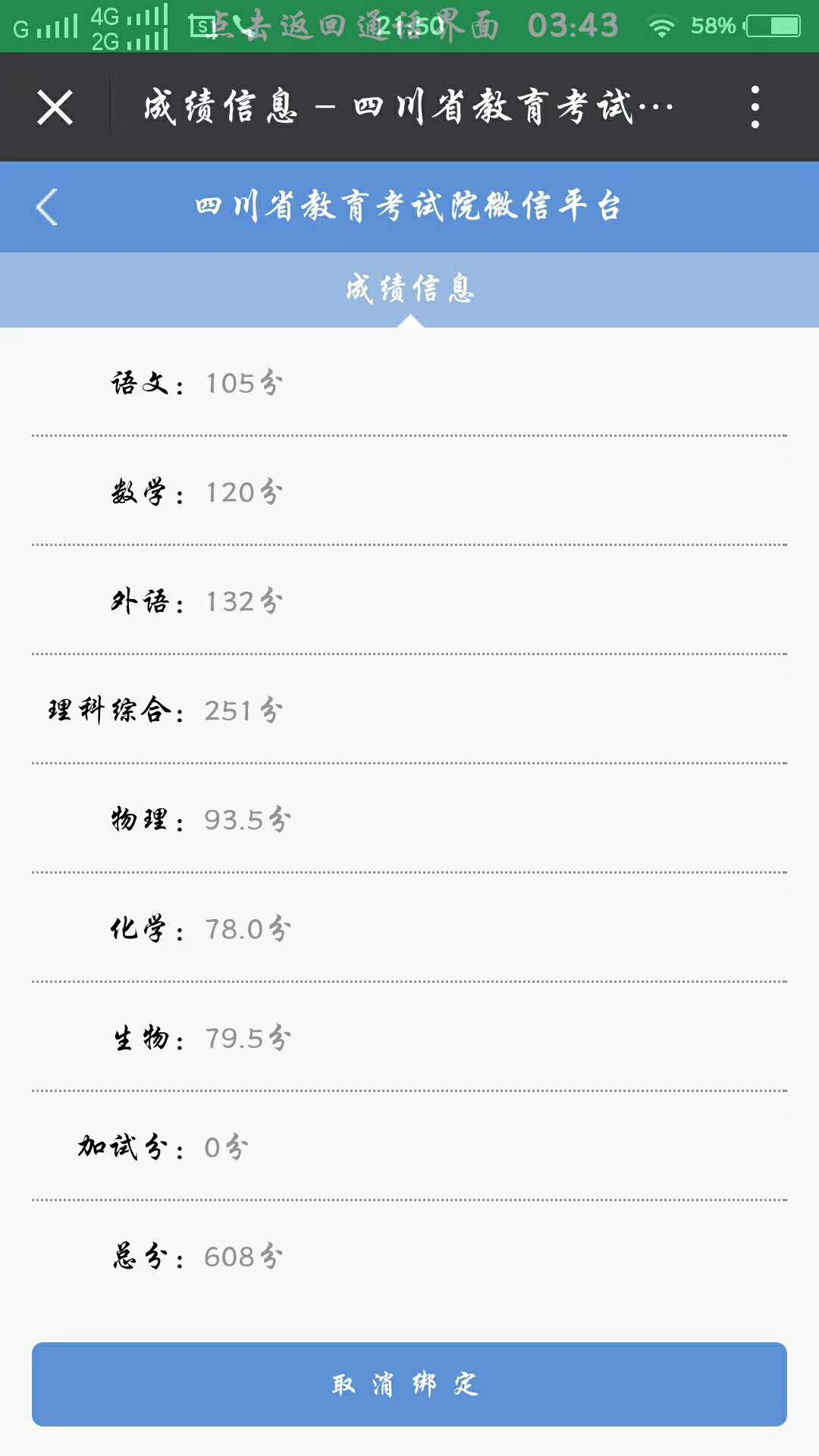The image size is (819, 1456).
Task: Tap the 取消绑定 button
Action: [x=409, y=1384]
